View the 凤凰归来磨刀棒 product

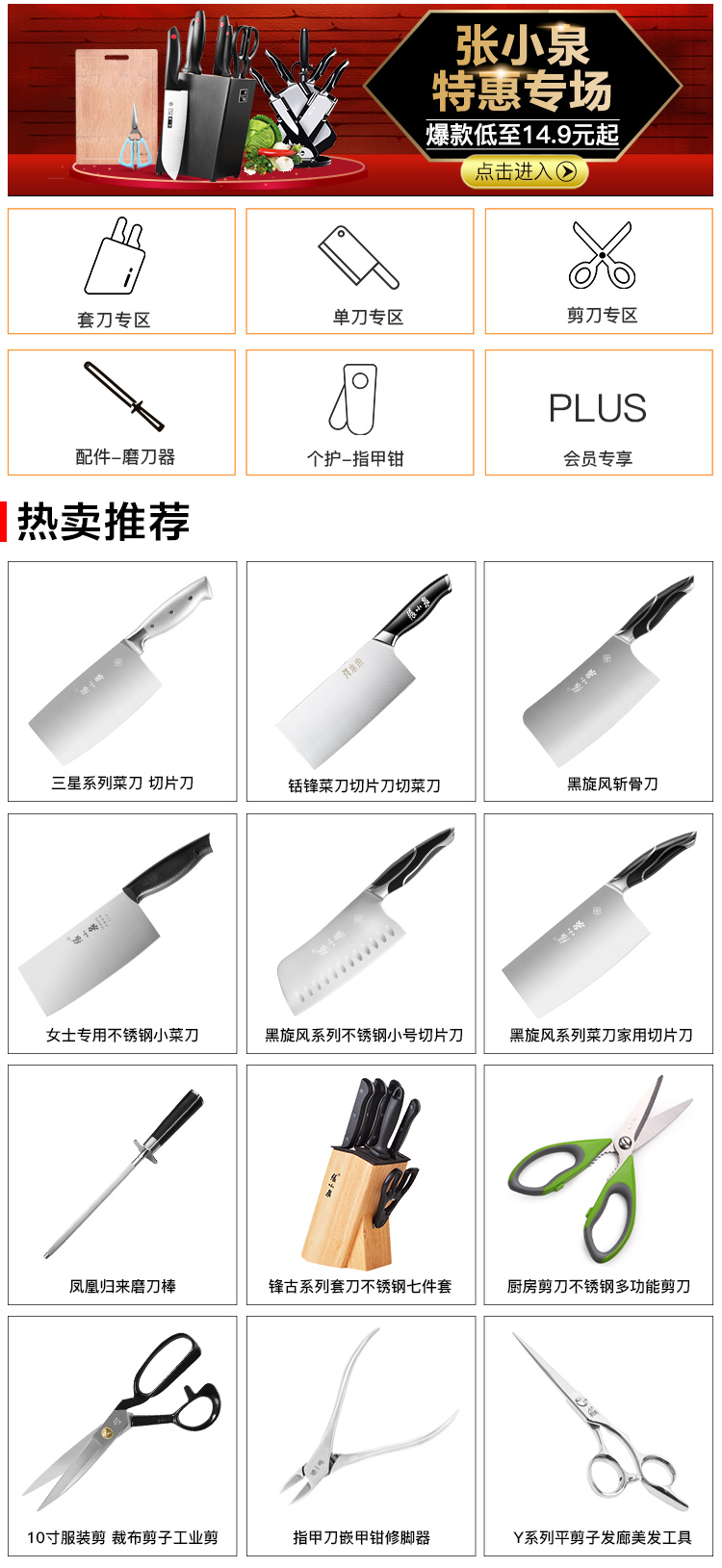(122, 1184)
